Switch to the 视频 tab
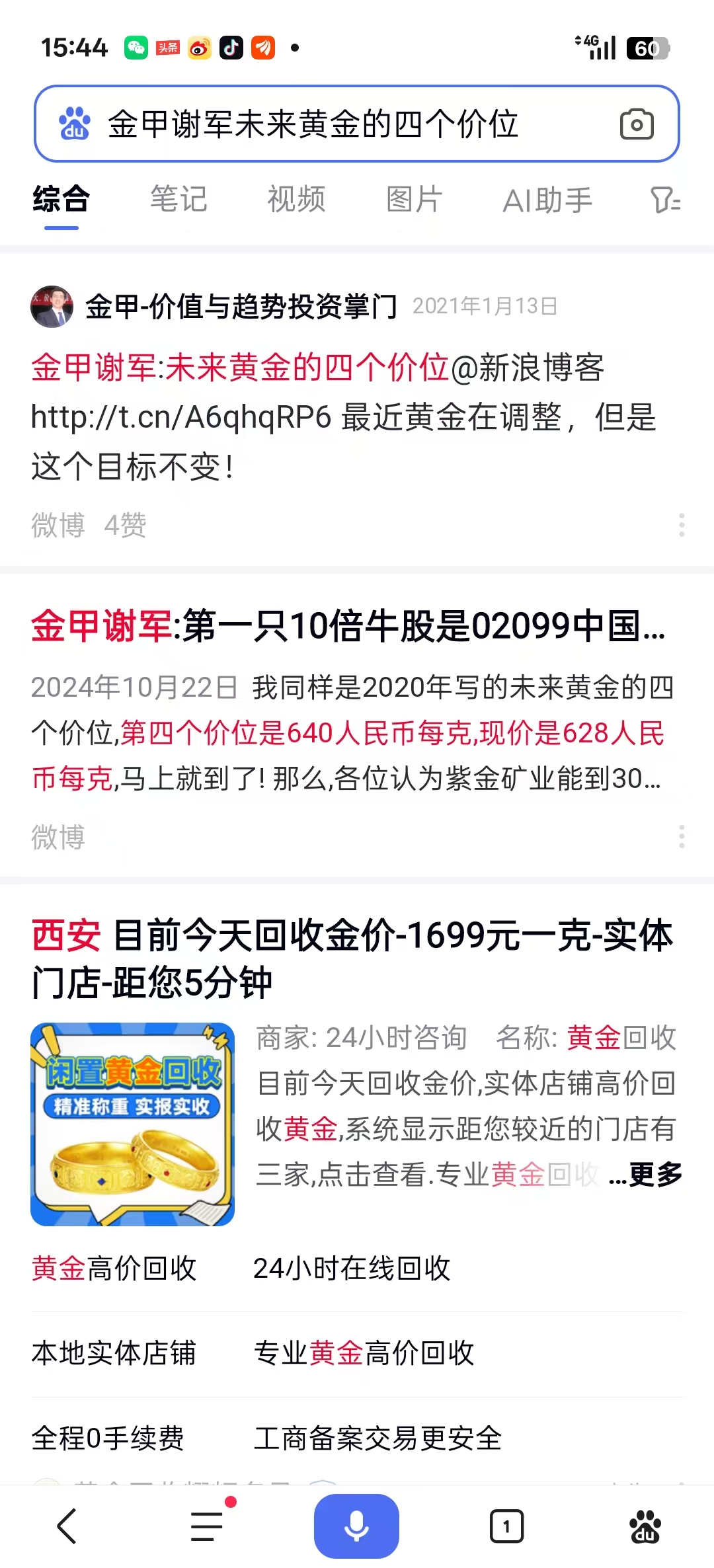This screenshot has width=714, height=1568. (x=296, y=200)
